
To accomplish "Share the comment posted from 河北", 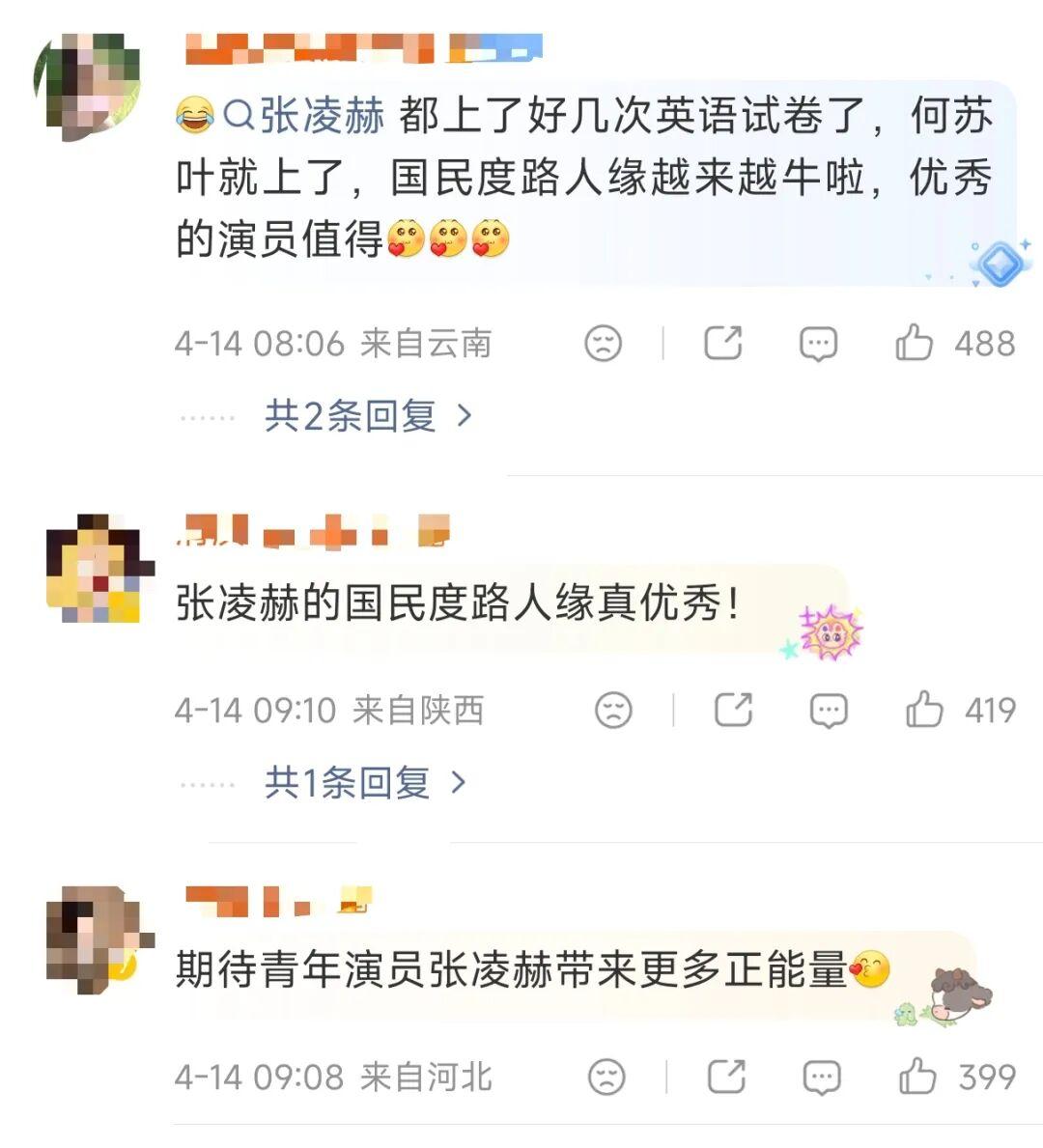I will pyautogui.click(x=726, y=1076).
